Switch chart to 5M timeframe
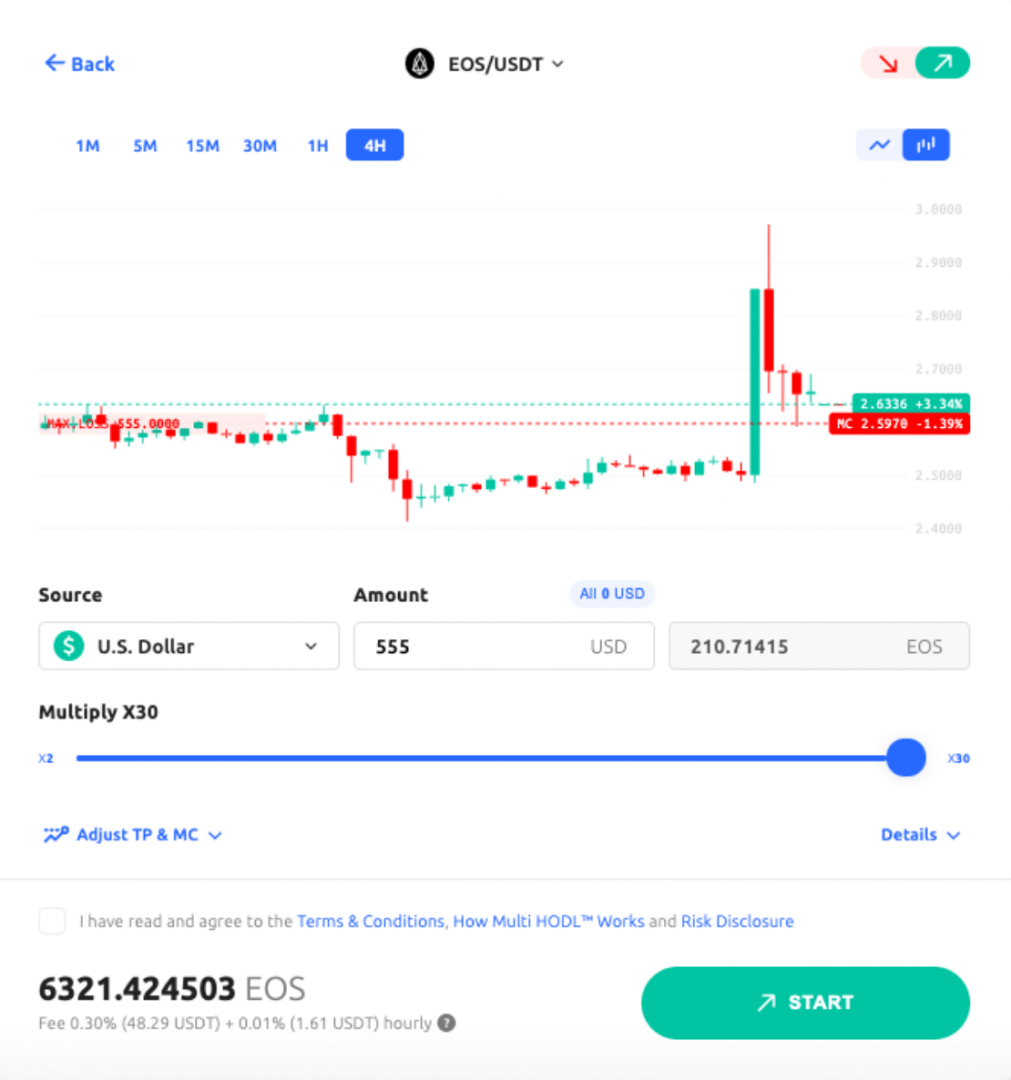Screen dimensions: 1011x1080 pos(145,146)
